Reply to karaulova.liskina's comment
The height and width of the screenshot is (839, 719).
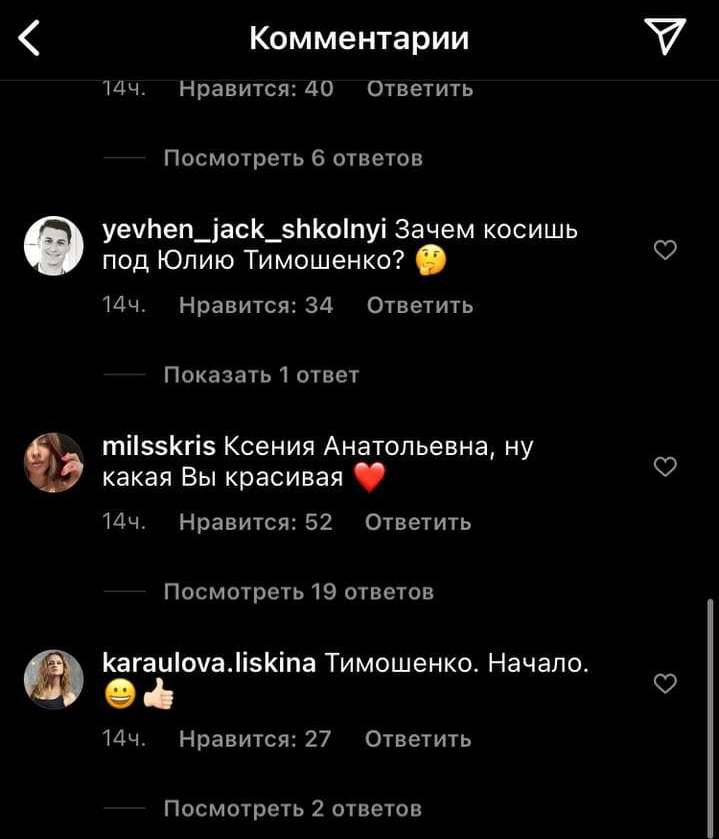pos(417,739)
